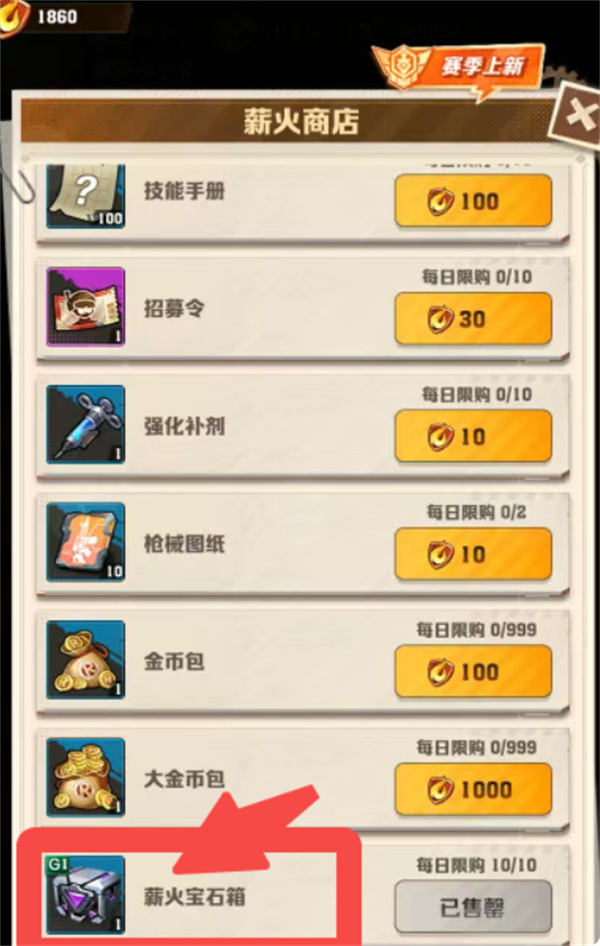Tap the 已售罄 button for 薪火宝石箱
Image resolution: width=600 pixels, height=946 pixels.
pyautogui.click(x=473, y=906)
